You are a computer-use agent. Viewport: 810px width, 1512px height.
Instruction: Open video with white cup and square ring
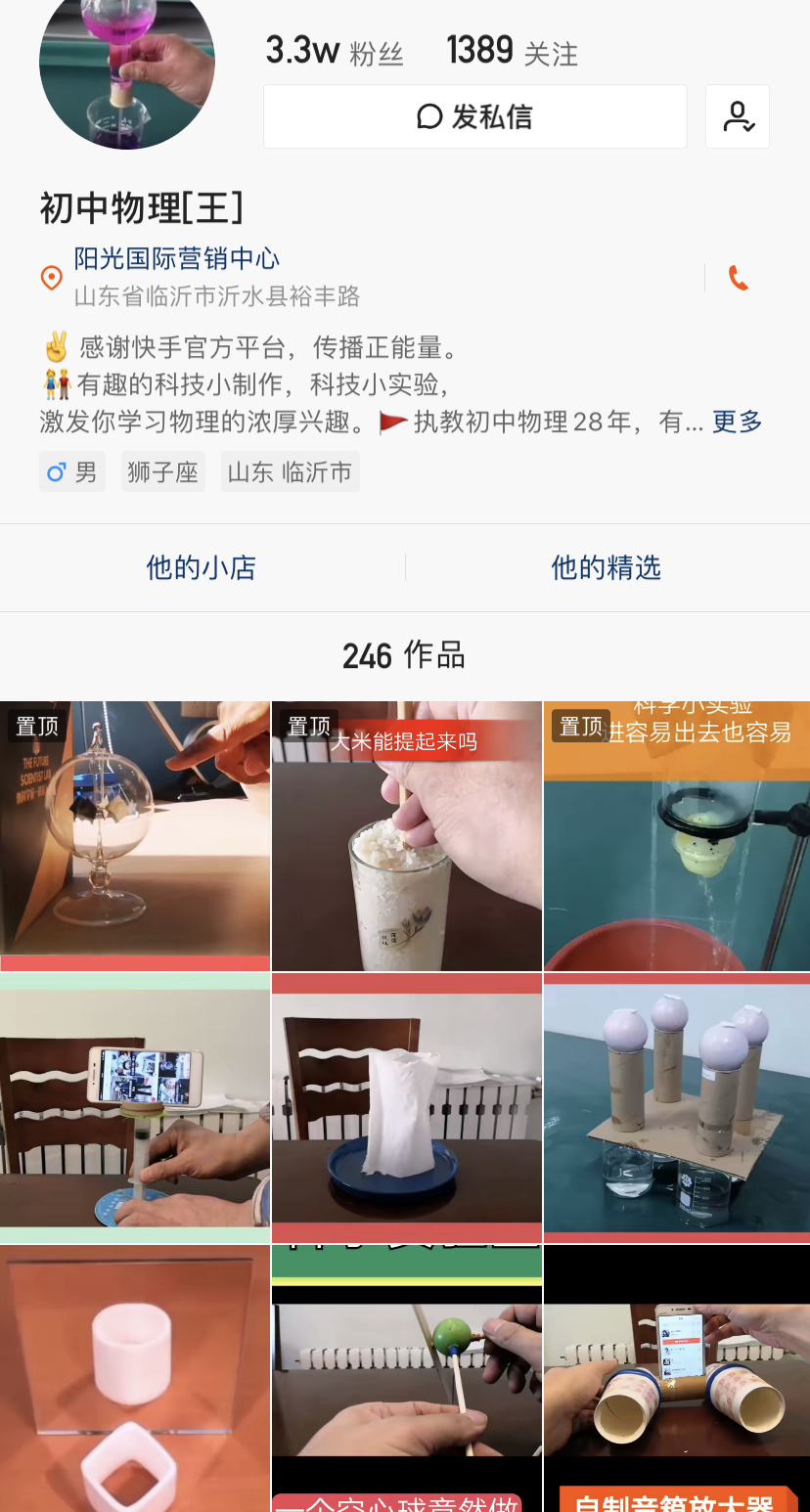135,1379
